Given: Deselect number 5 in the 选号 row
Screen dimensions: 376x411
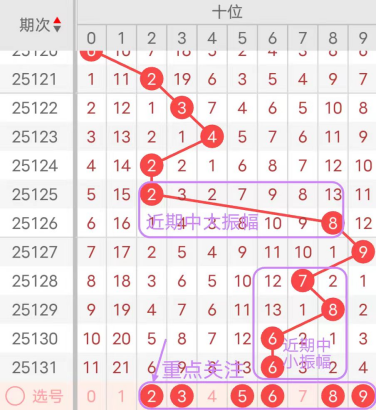Looking at the screenshot, I should [x=242, y=396].
